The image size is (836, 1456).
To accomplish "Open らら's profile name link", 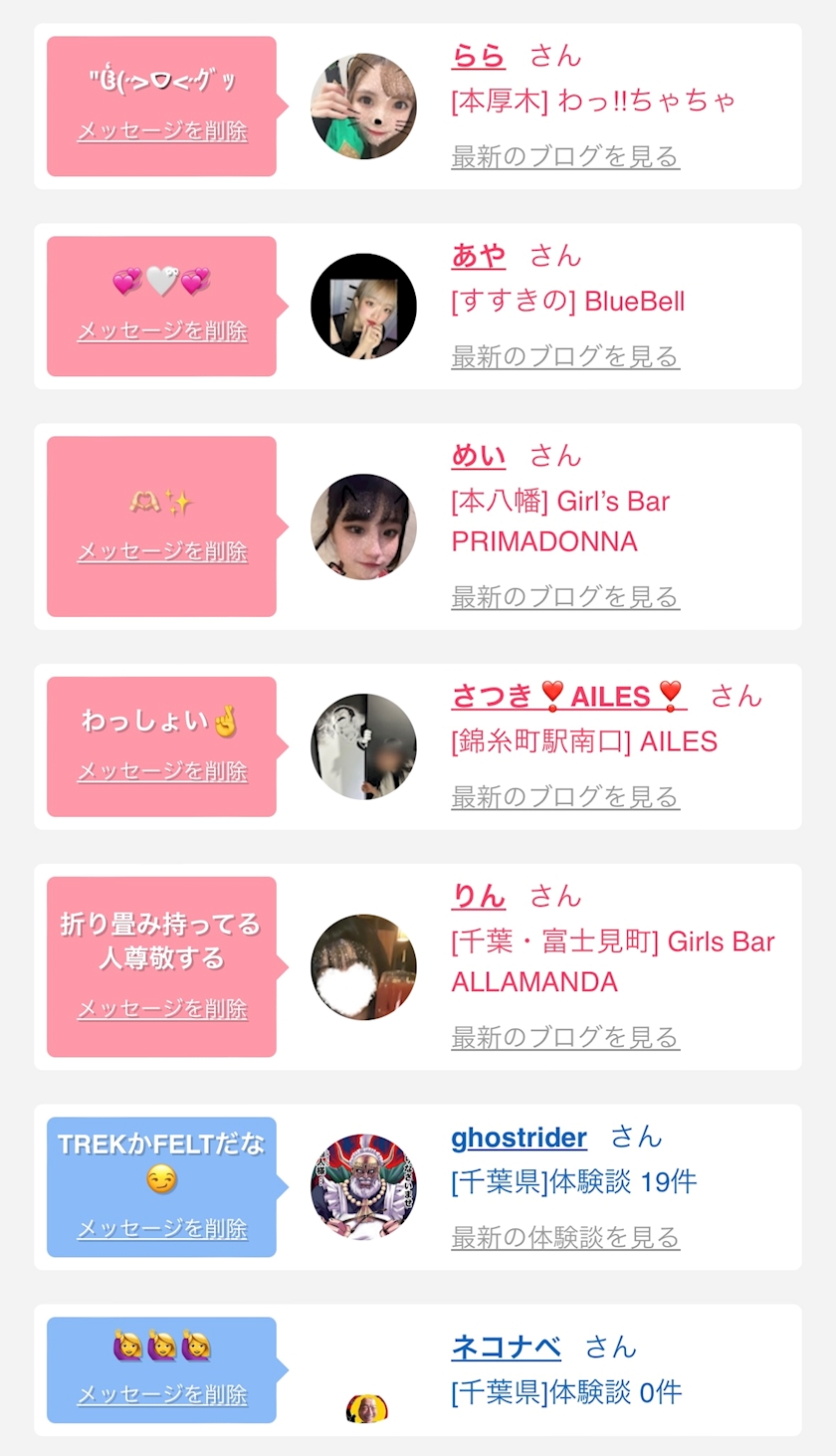I will (x=478, y=56).
